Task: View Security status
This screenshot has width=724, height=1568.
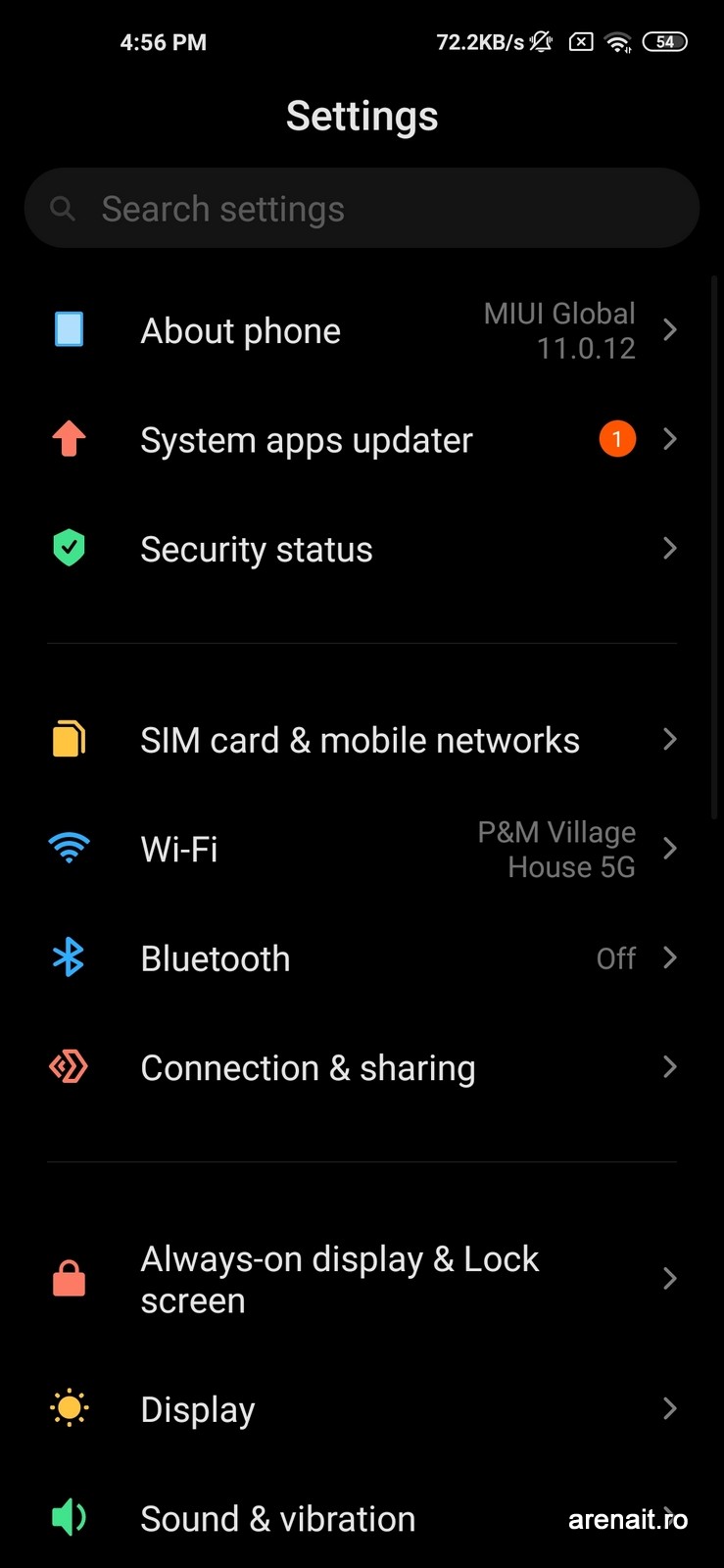Action: click(362, 549)
